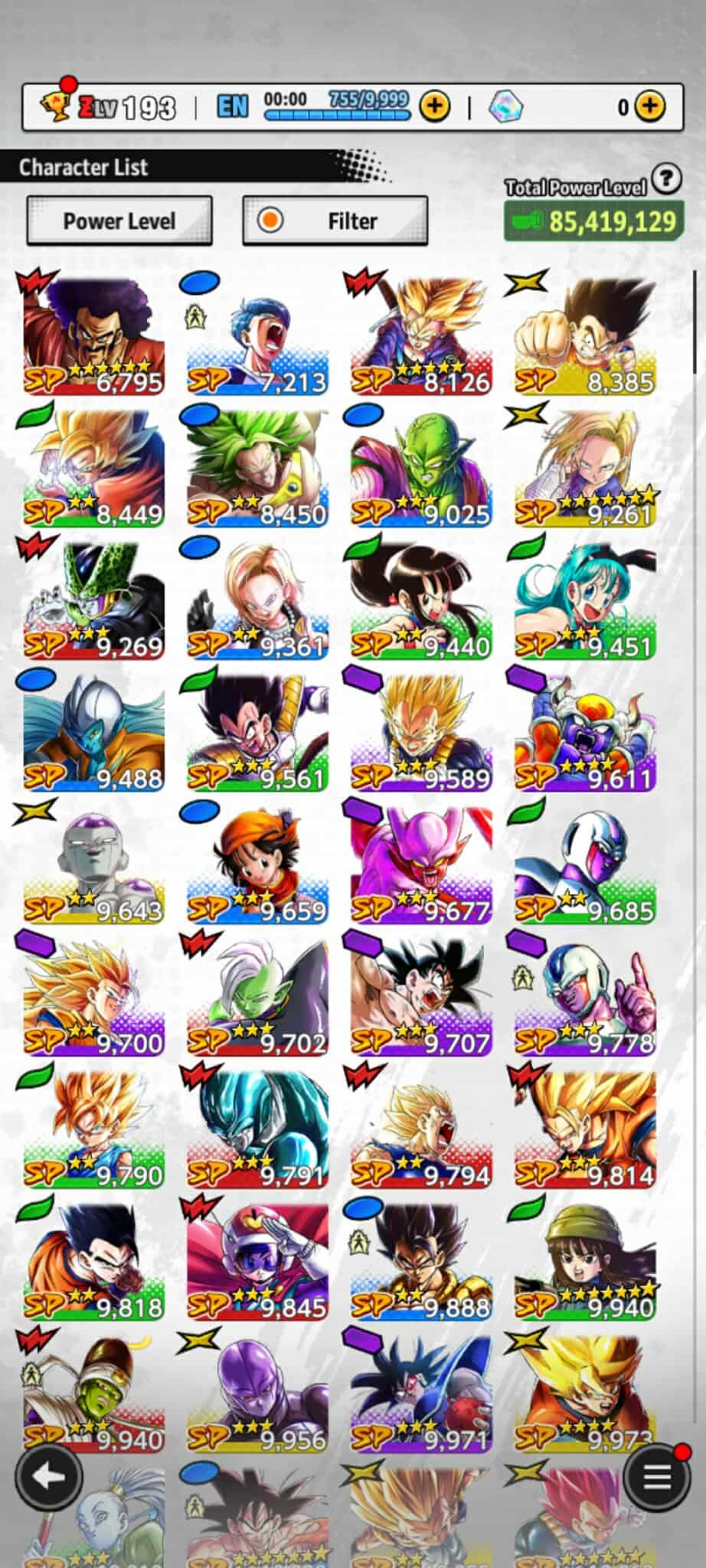Pick the character with power 9,269
Screen dimensions: 706x1568
click(x=93, y=600)
